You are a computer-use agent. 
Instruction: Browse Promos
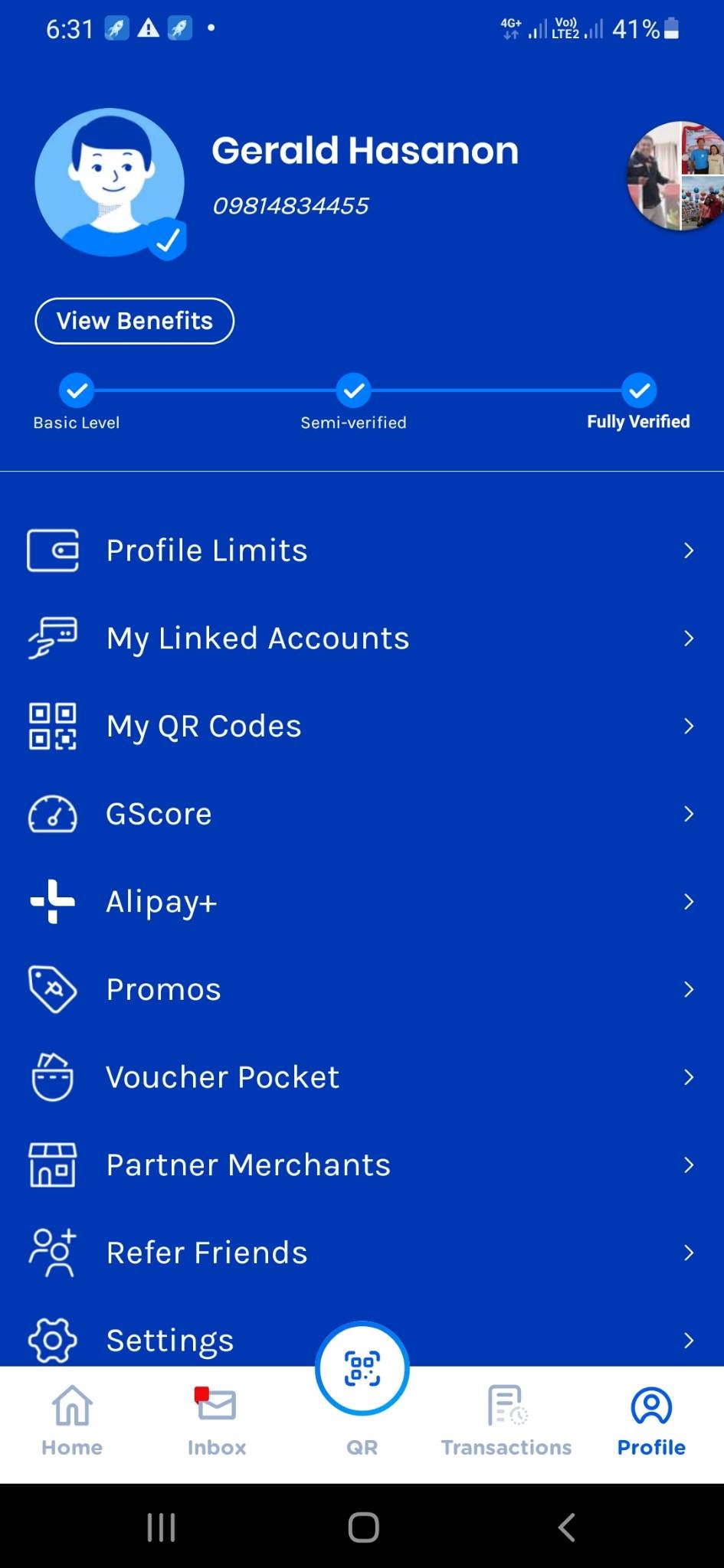[x=360, y=989]
